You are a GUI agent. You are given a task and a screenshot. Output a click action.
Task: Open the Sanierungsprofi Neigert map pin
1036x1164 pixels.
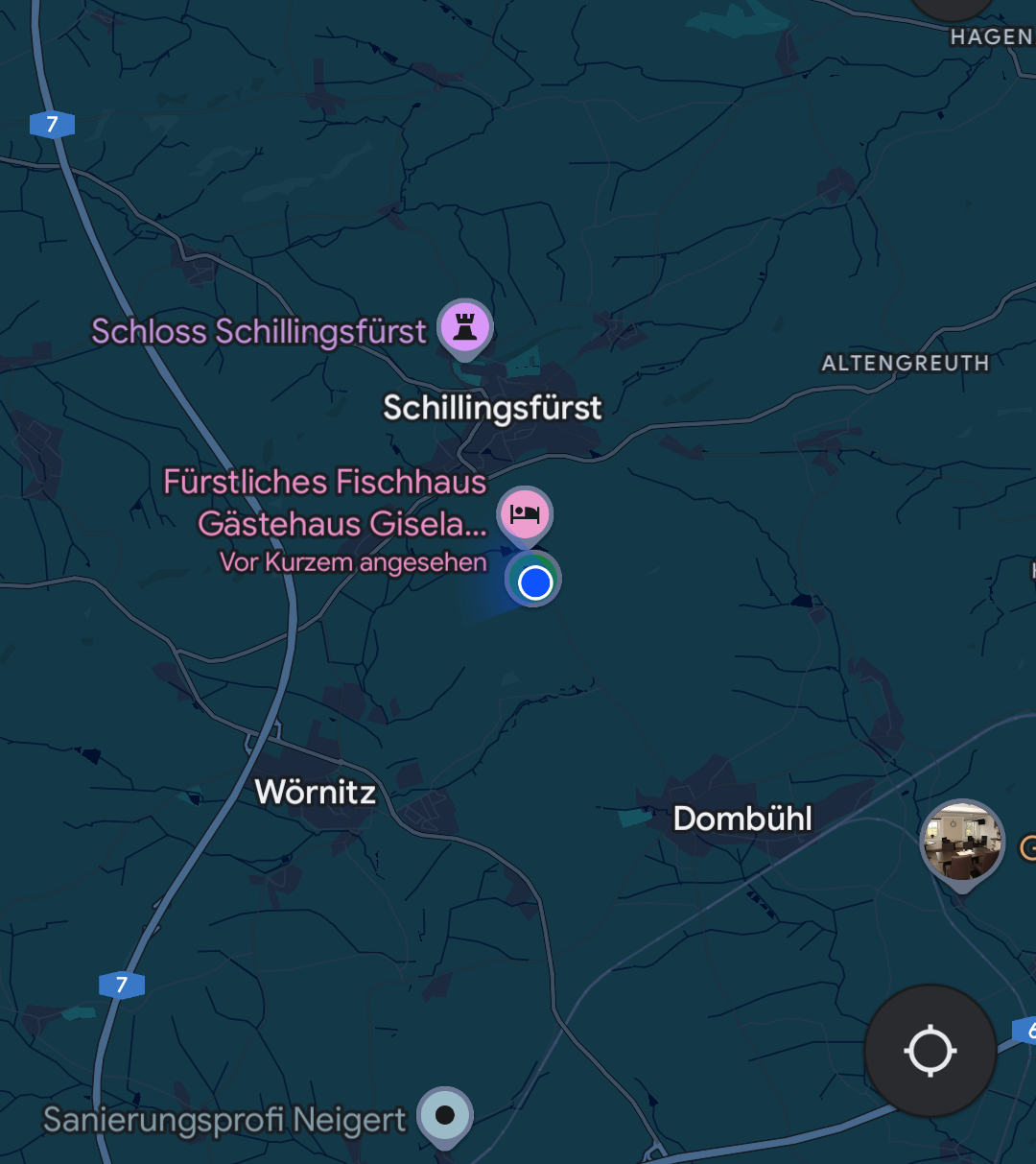point(443,1117)
